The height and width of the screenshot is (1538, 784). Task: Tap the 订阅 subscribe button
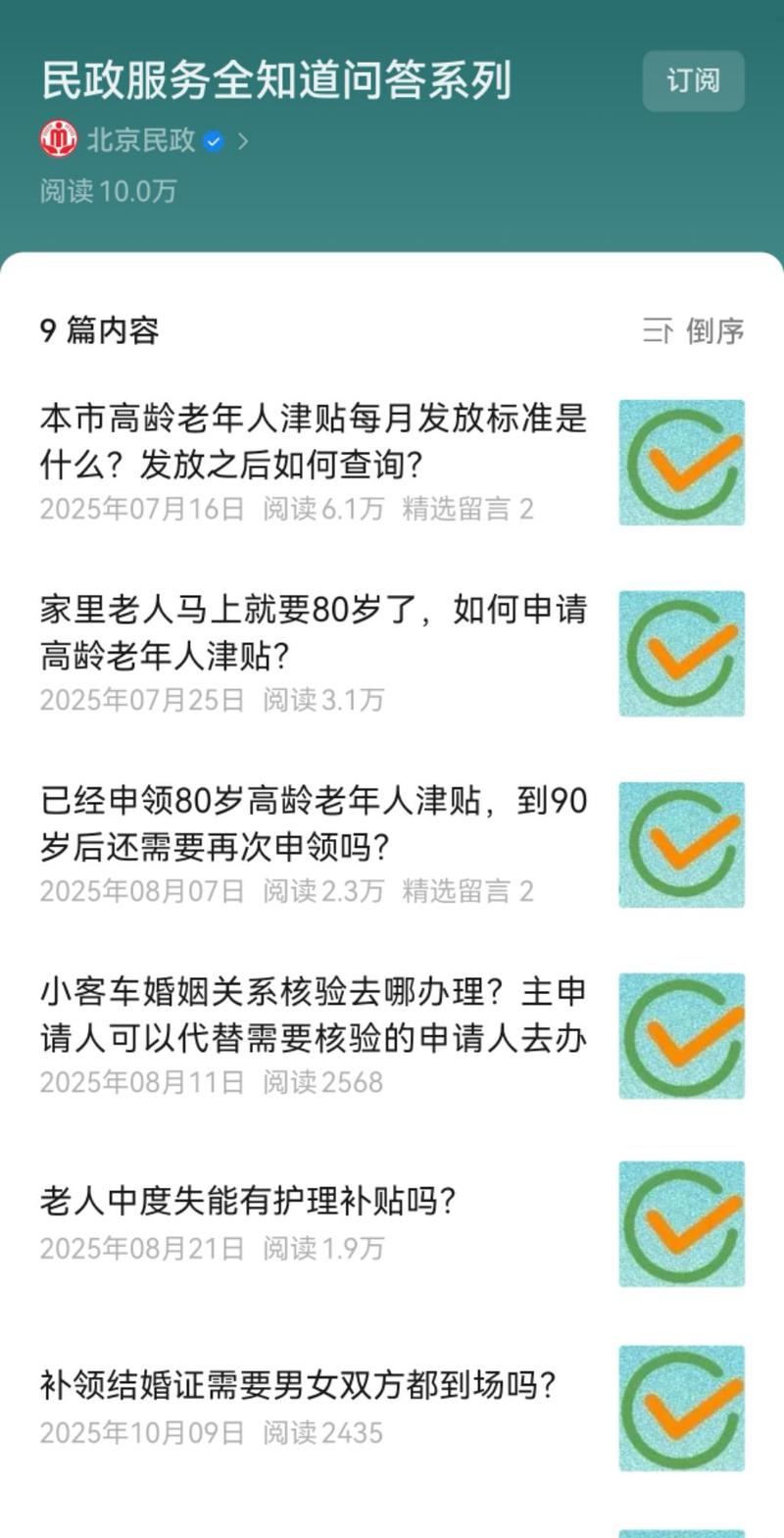point(693,80)
